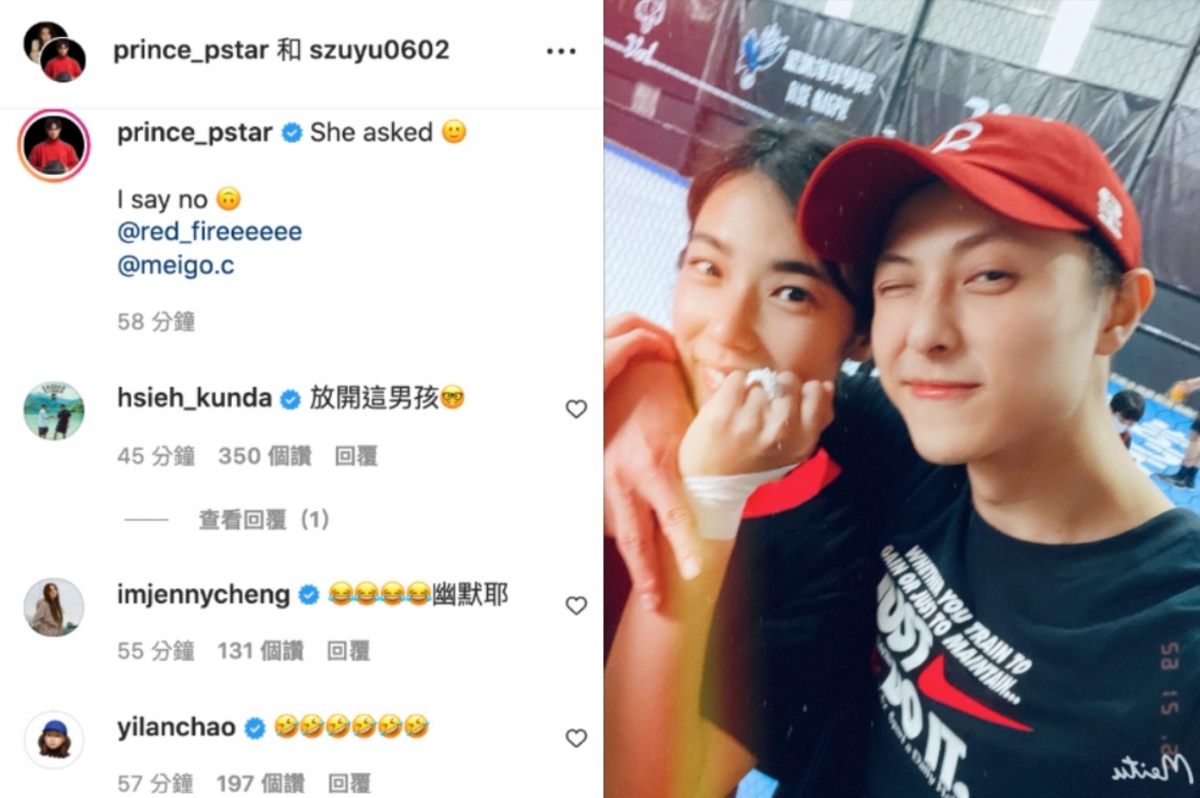Screen dimensions: 1200x798
Task: Open prince_pstar's profile from the caption
Action: tap(194, 133)
